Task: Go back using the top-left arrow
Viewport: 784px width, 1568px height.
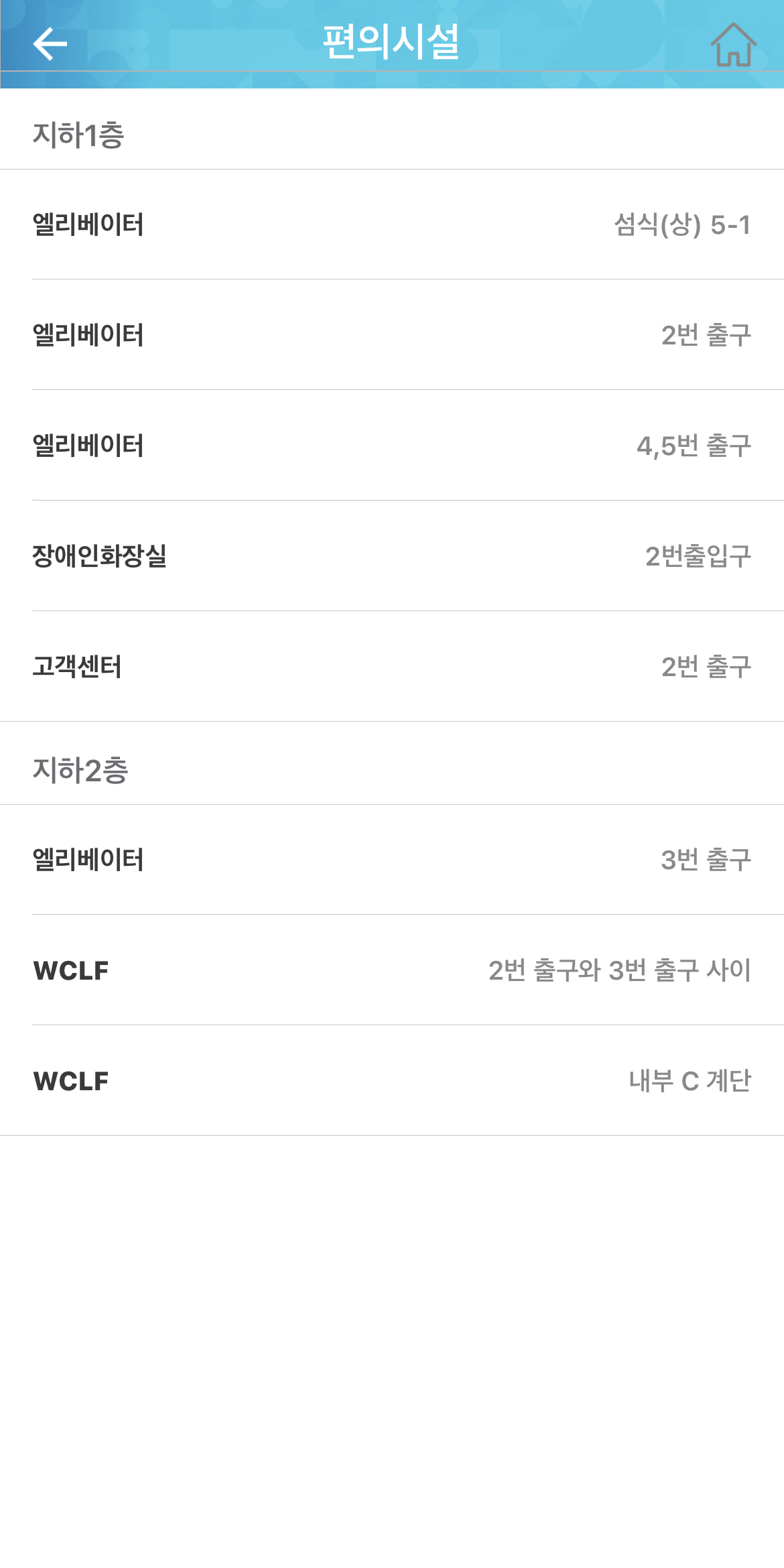Action: click(50, 44)
